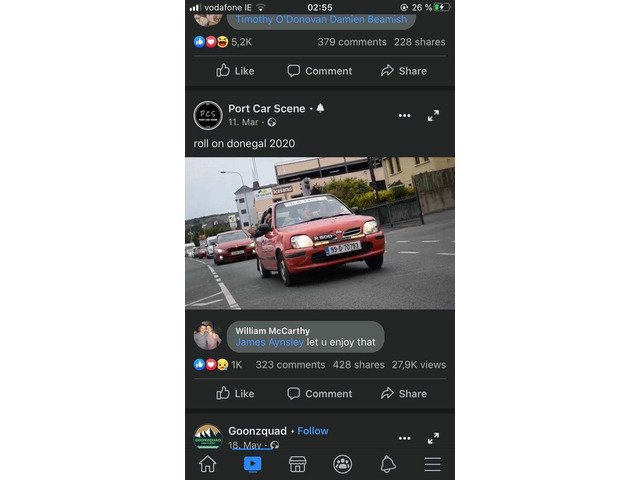Play the red car video
This screenshot has height=480, width=640.
pos(320,233)
